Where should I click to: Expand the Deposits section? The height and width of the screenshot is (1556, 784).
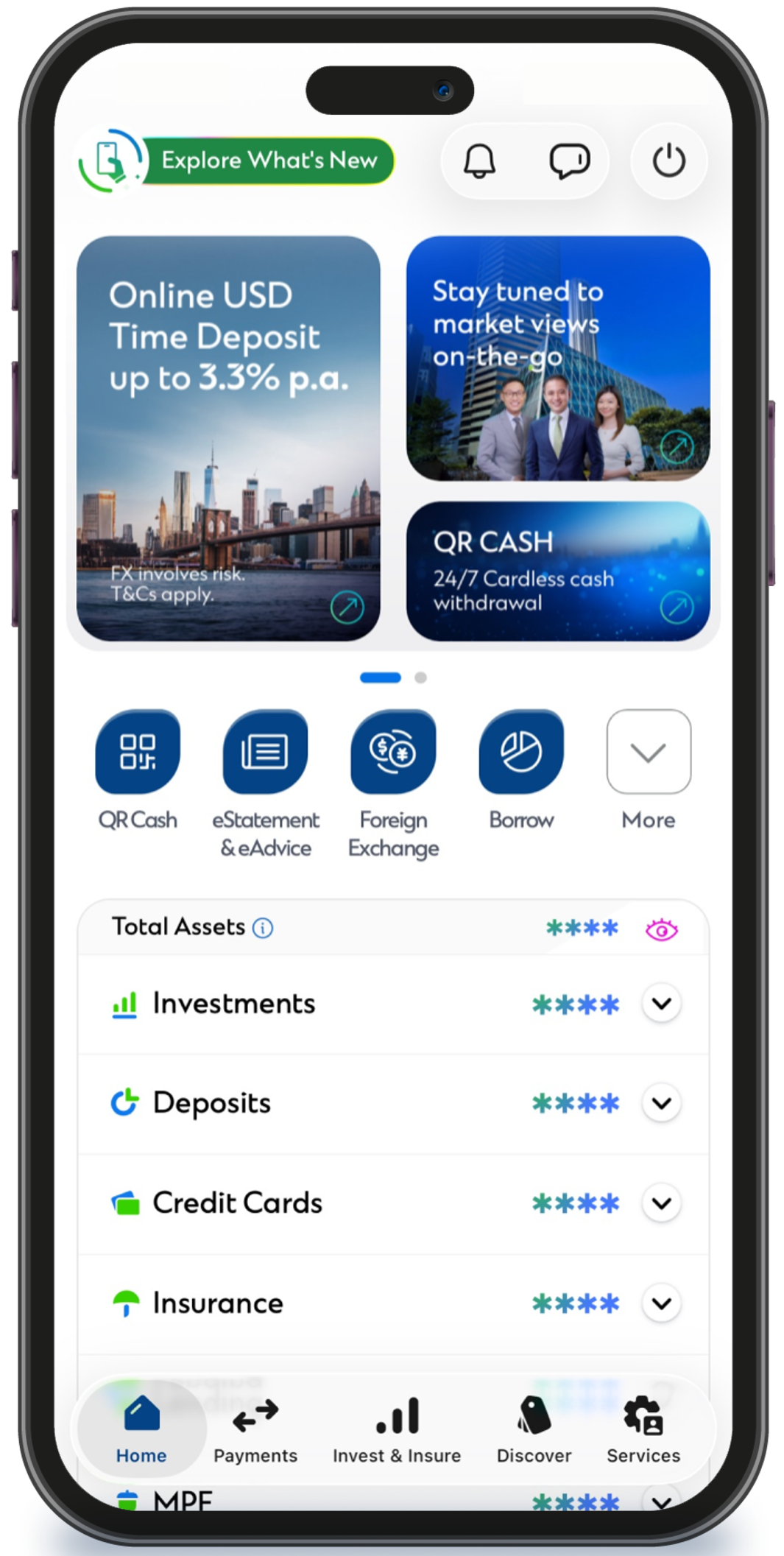661,1103
